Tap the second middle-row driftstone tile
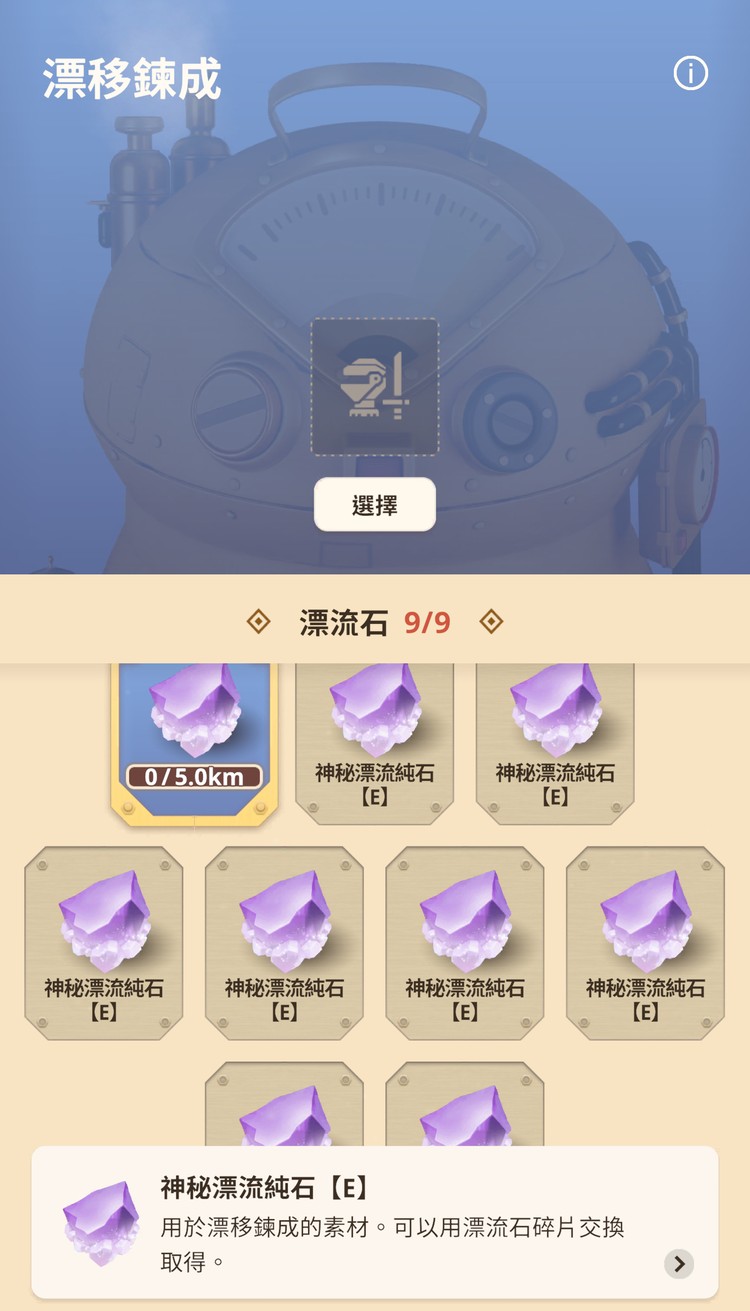The image size is (750, 1311). (x=284, y=938)
